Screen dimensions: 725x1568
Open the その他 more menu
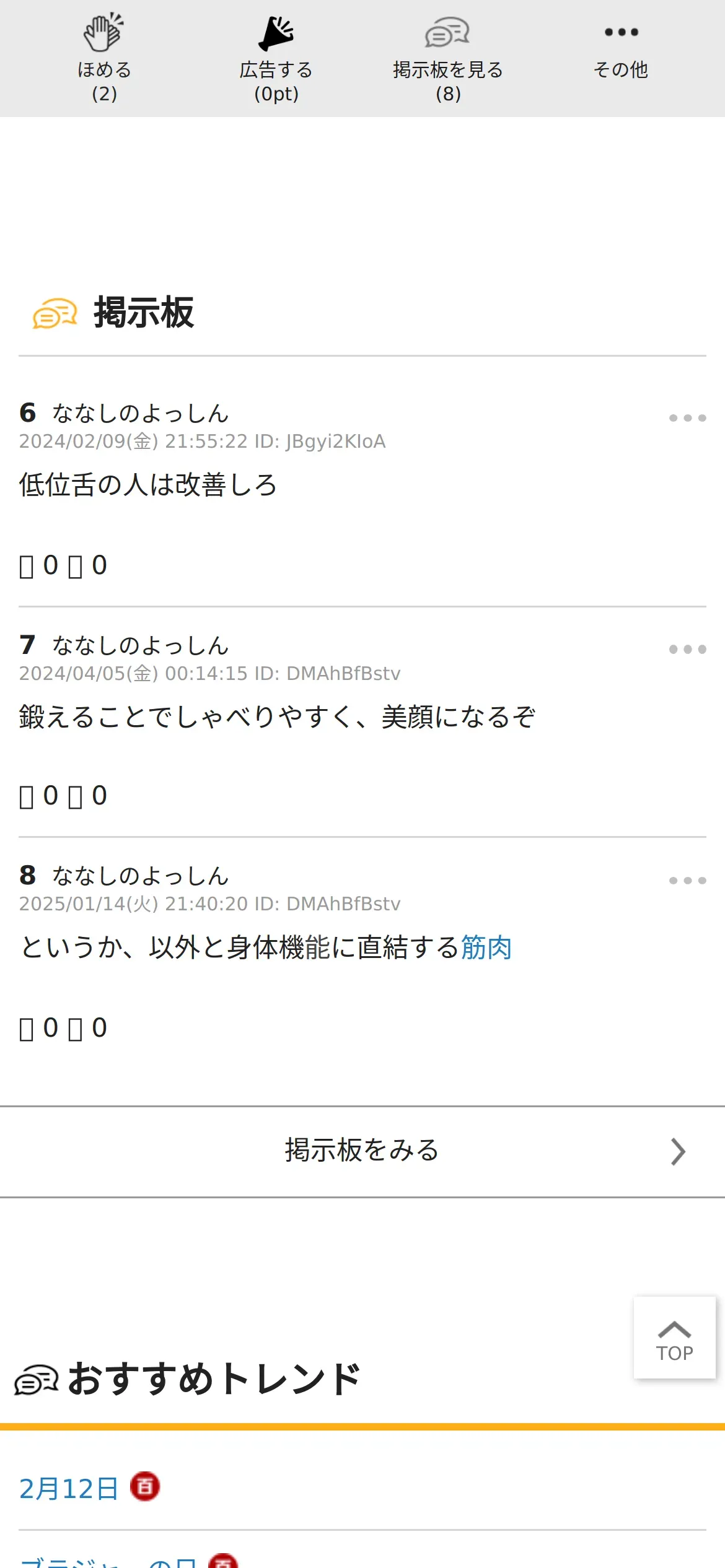[x=620, y=50]
